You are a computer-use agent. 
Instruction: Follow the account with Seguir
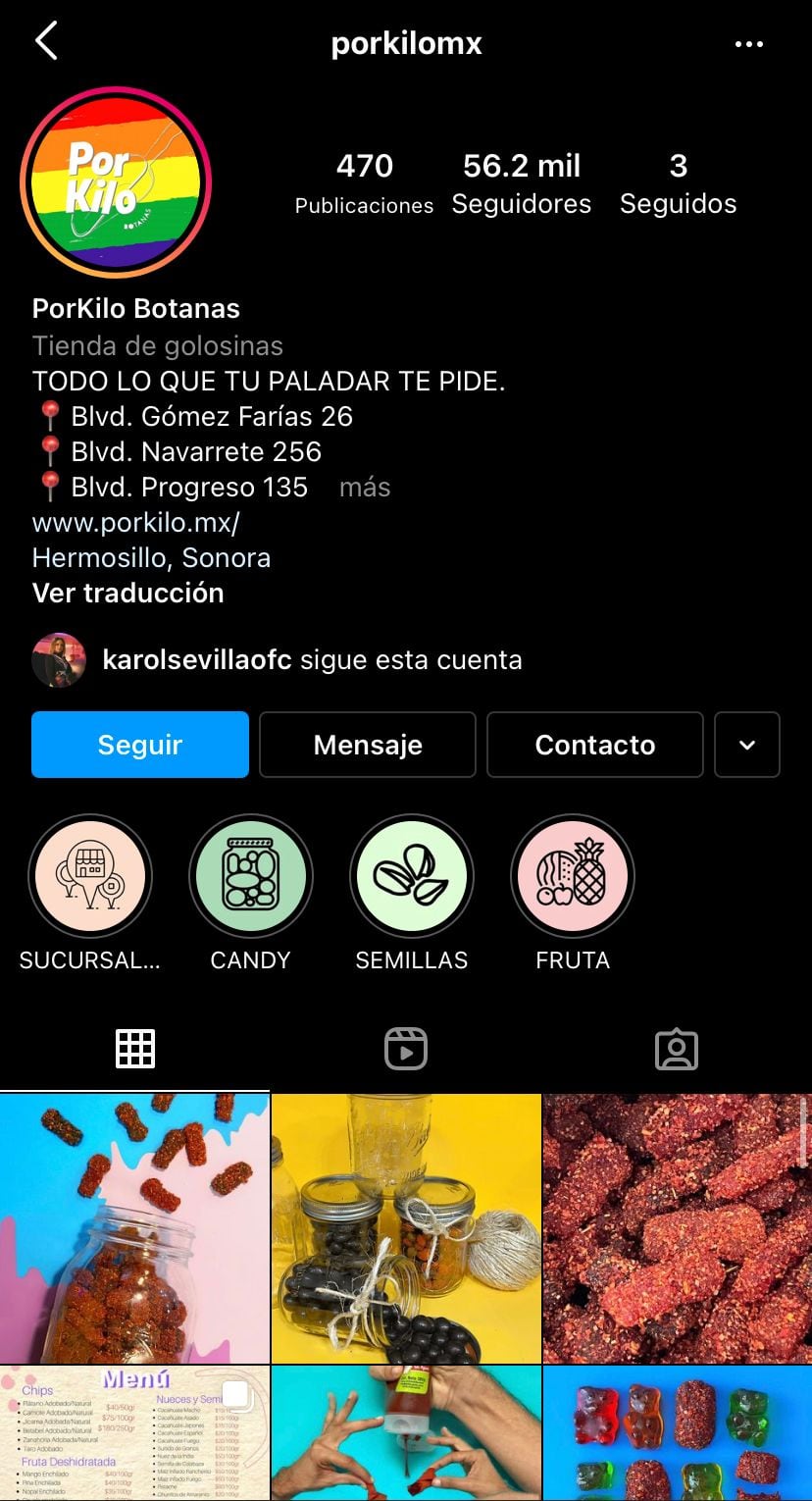click(x=140, y=745)
